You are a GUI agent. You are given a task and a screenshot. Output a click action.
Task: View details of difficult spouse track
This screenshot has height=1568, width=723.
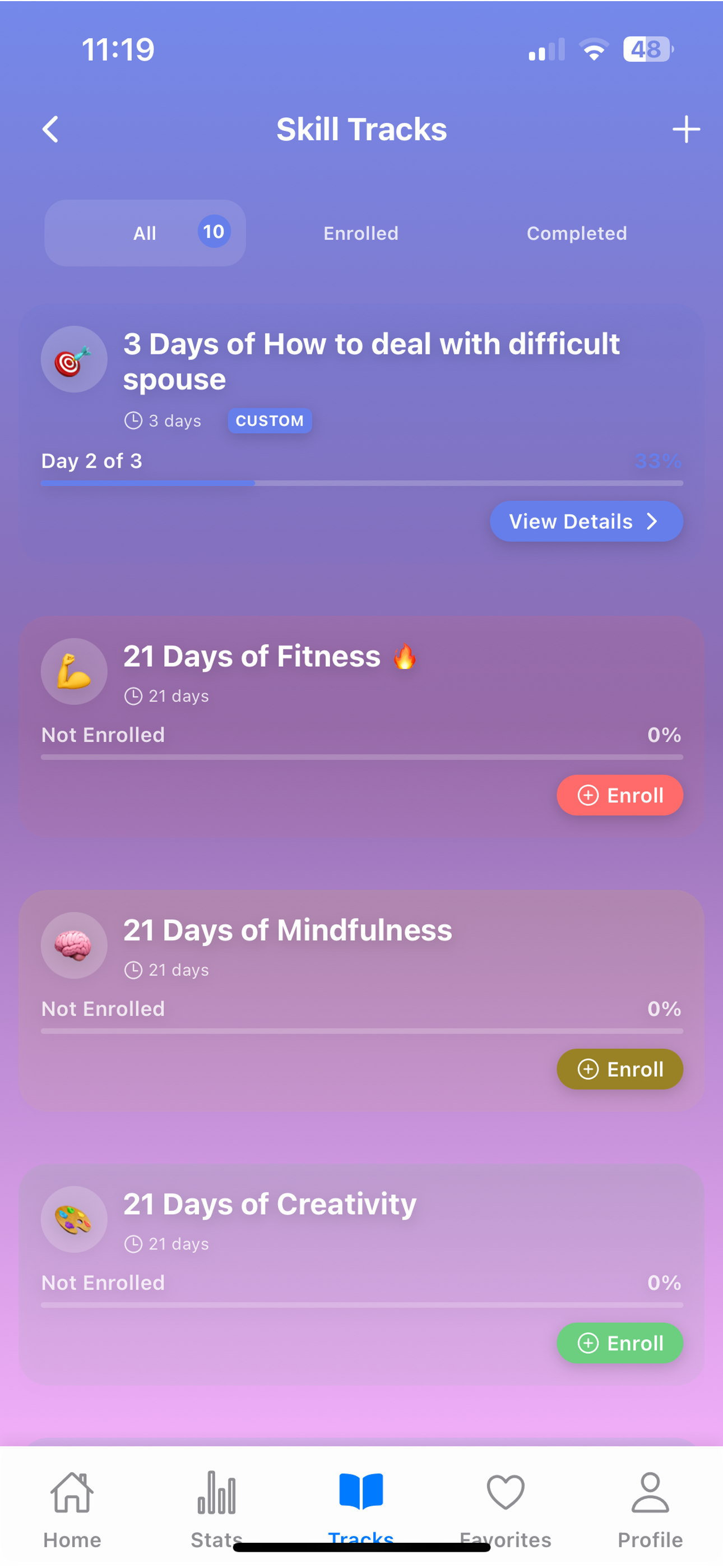click(586, 521)
